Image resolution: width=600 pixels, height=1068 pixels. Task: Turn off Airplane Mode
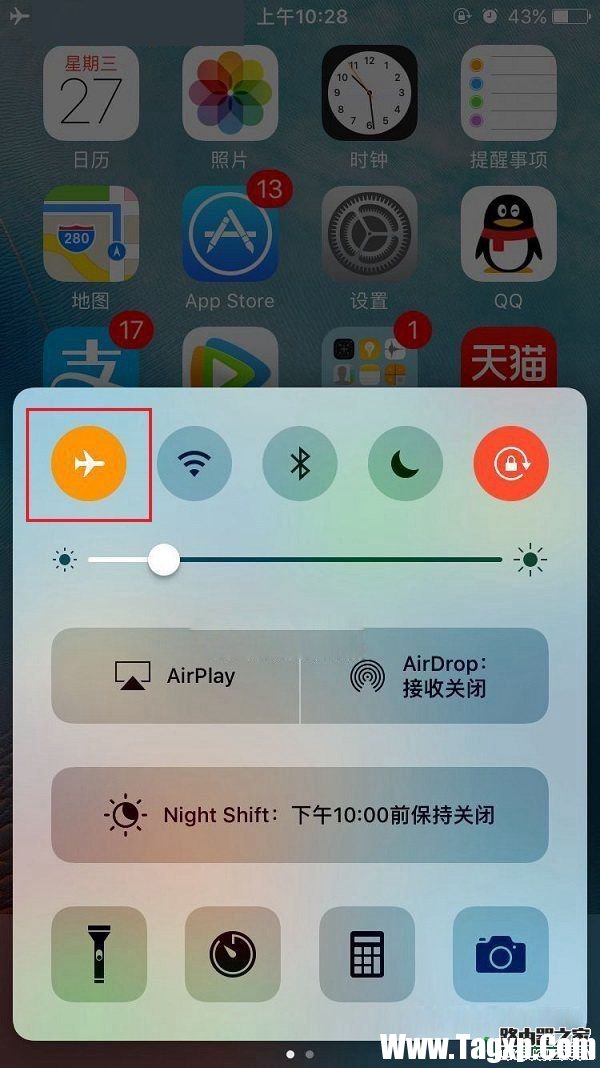coord(89,464)
